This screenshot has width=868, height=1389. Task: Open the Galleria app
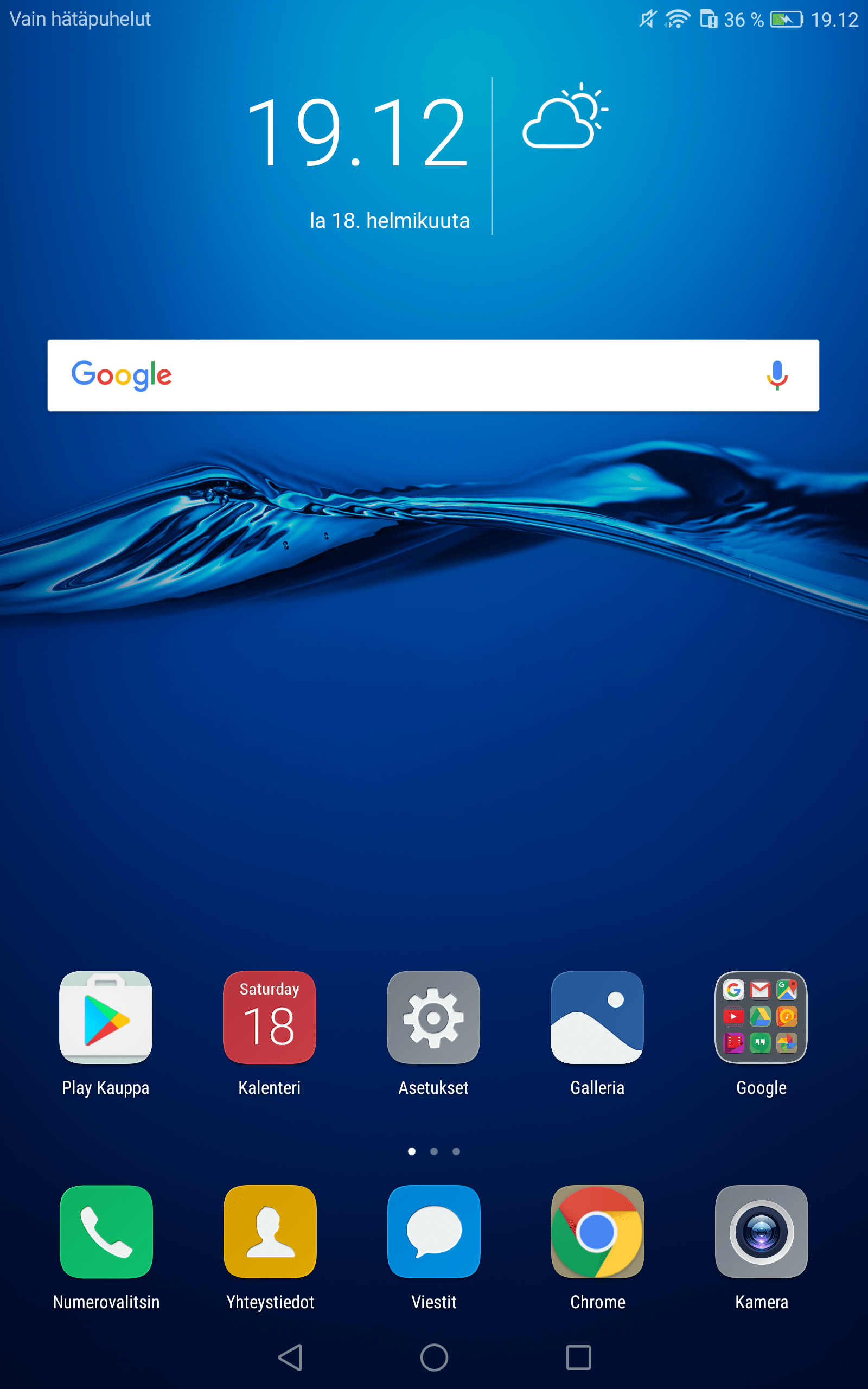[x=597, y=1017]
